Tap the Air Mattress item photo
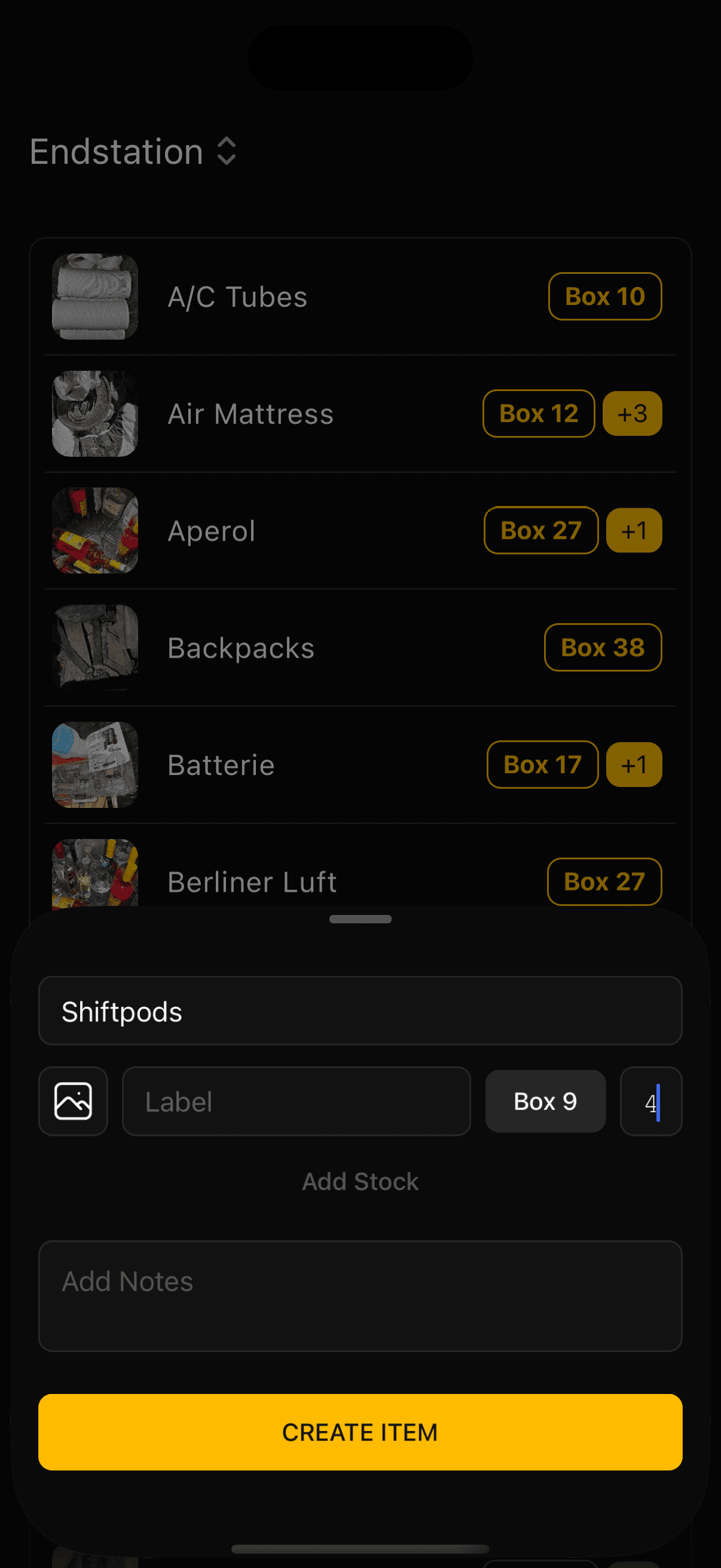 click(x=94, y=413)
